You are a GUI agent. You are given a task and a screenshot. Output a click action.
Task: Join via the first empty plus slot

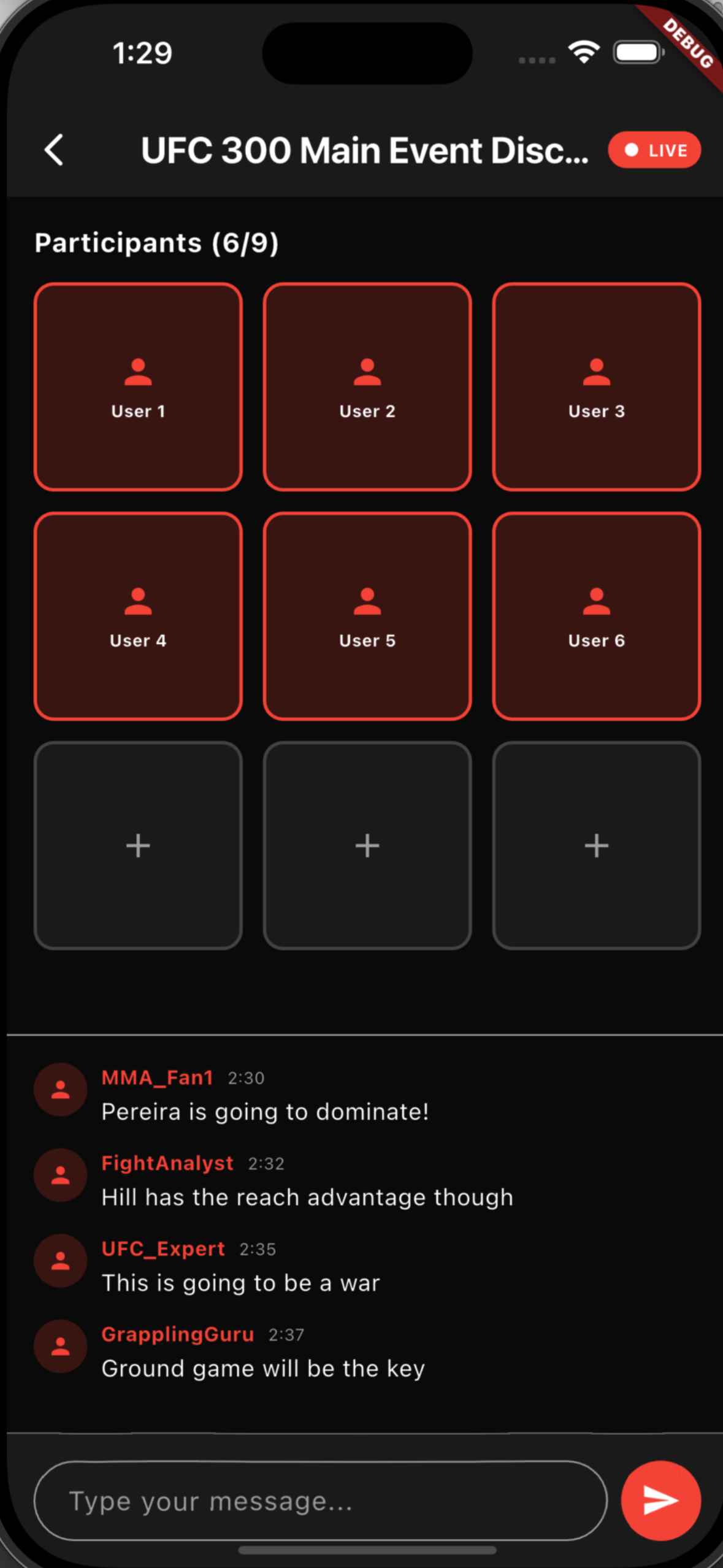point(138,845)
